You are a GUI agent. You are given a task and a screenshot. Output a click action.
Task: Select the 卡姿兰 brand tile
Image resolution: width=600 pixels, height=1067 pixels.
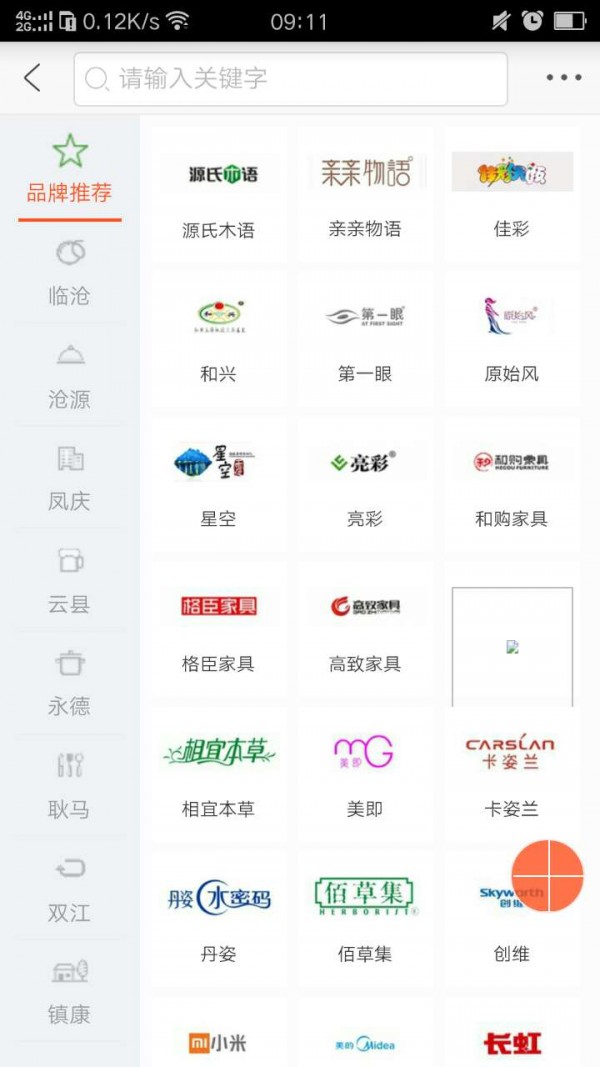tap(512, 775)
